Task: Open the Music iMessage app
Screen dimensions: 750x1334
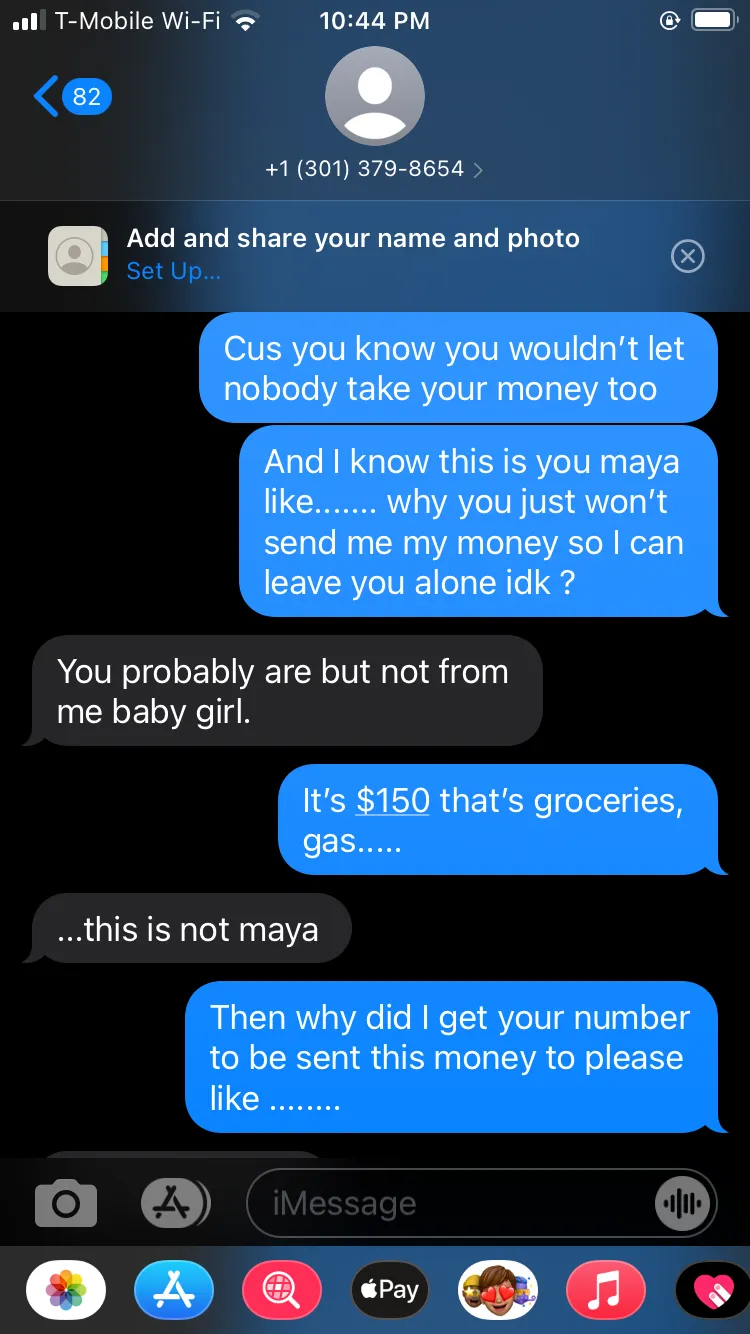Action: 606,1291
